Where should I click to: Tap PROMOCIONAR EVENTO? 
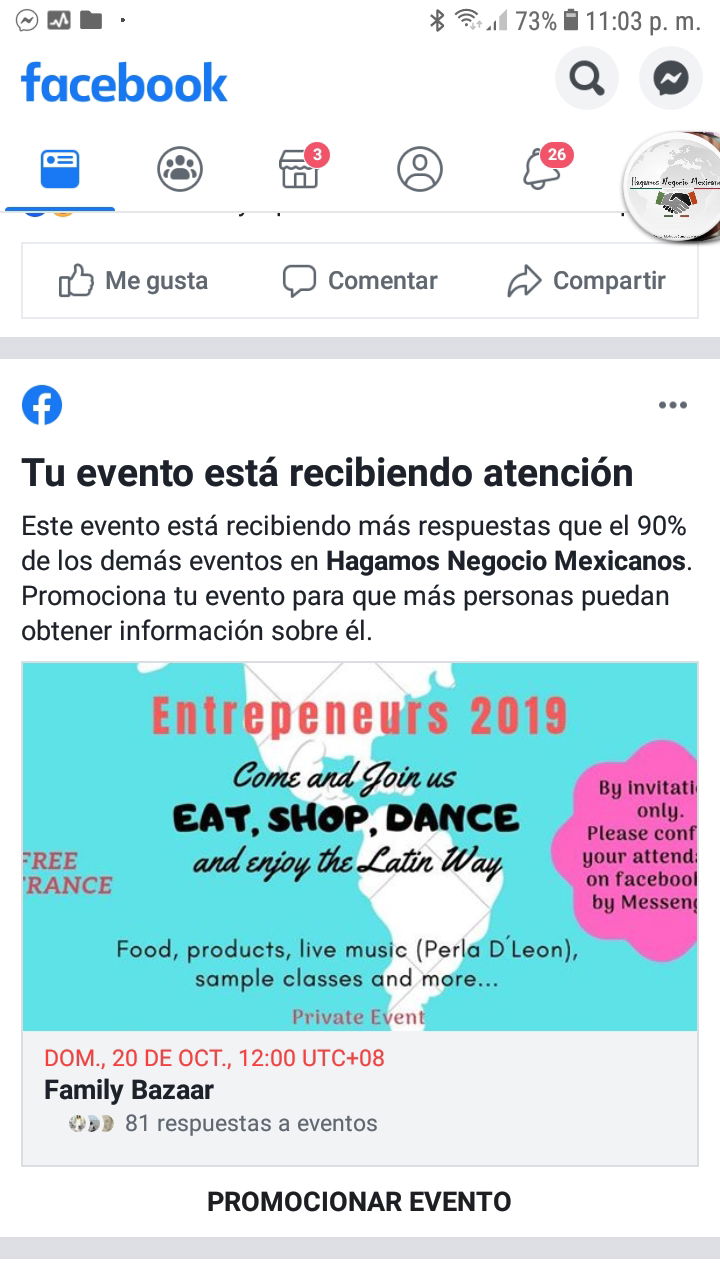coord(359,1201)
